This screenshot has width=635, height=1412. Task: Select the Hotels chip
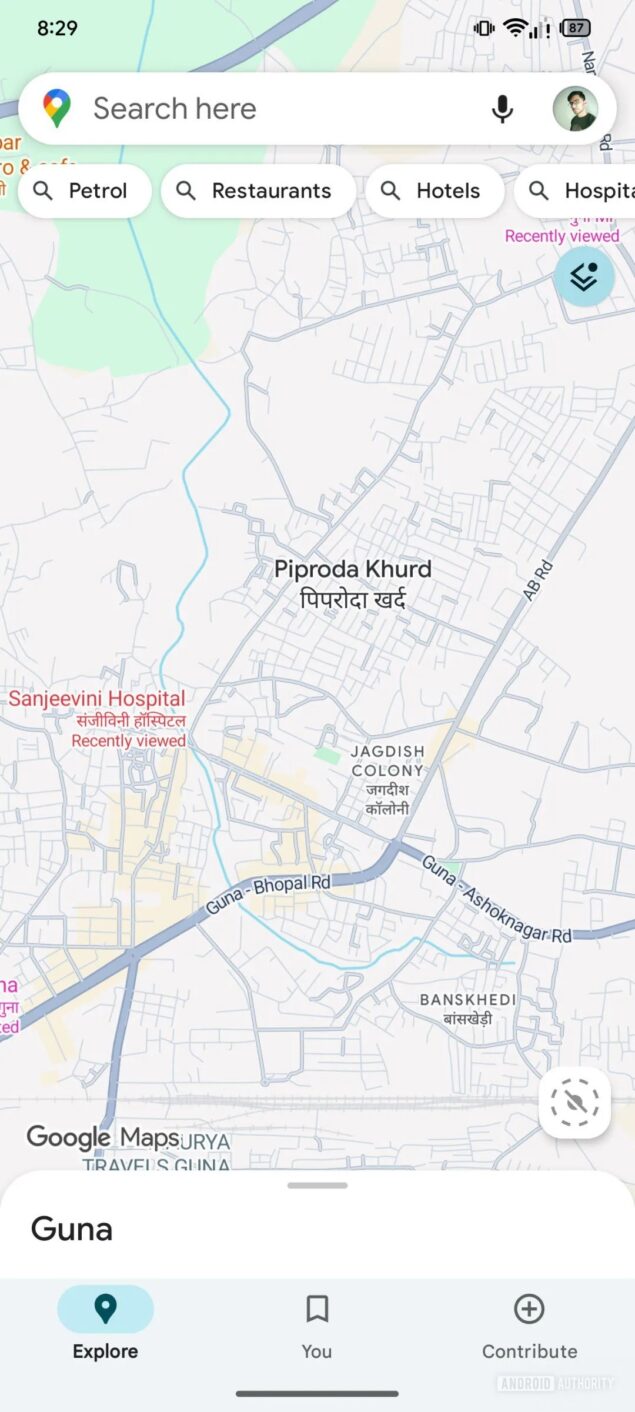pyautogui.click(x=434, y=191)
